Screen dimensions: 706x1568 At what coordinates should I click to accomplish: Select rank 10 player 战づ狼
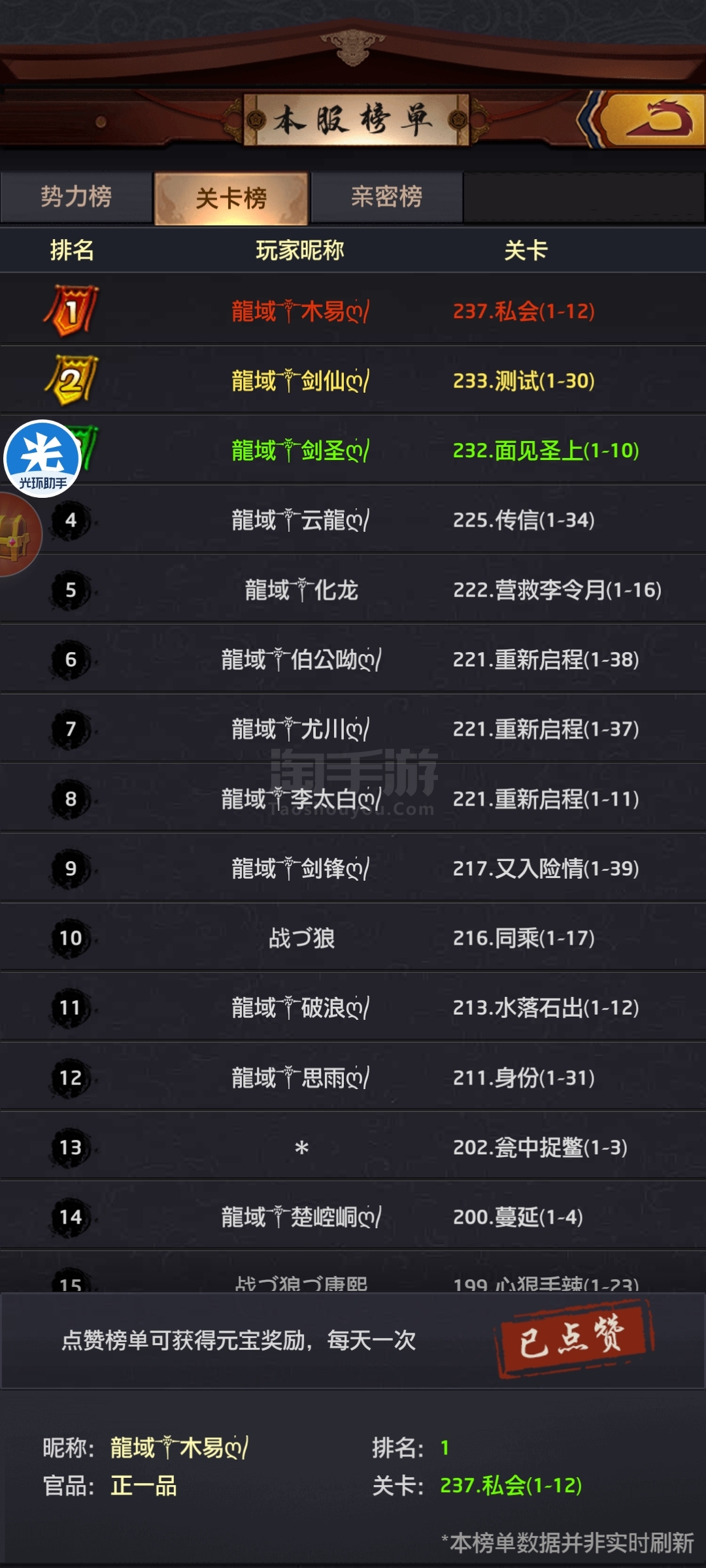point(353,938)
